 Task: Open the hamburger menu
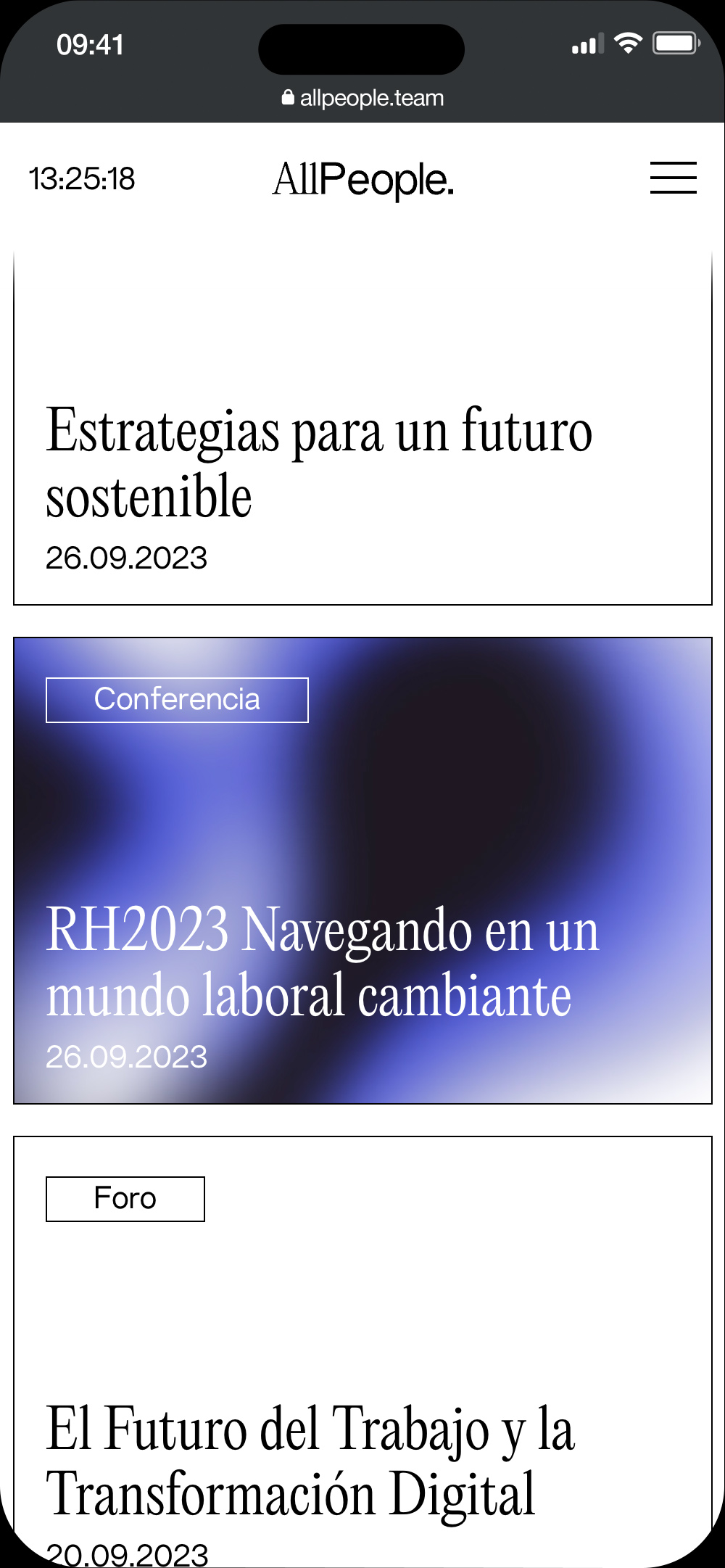pyautogui.click(x=673, y=178)
